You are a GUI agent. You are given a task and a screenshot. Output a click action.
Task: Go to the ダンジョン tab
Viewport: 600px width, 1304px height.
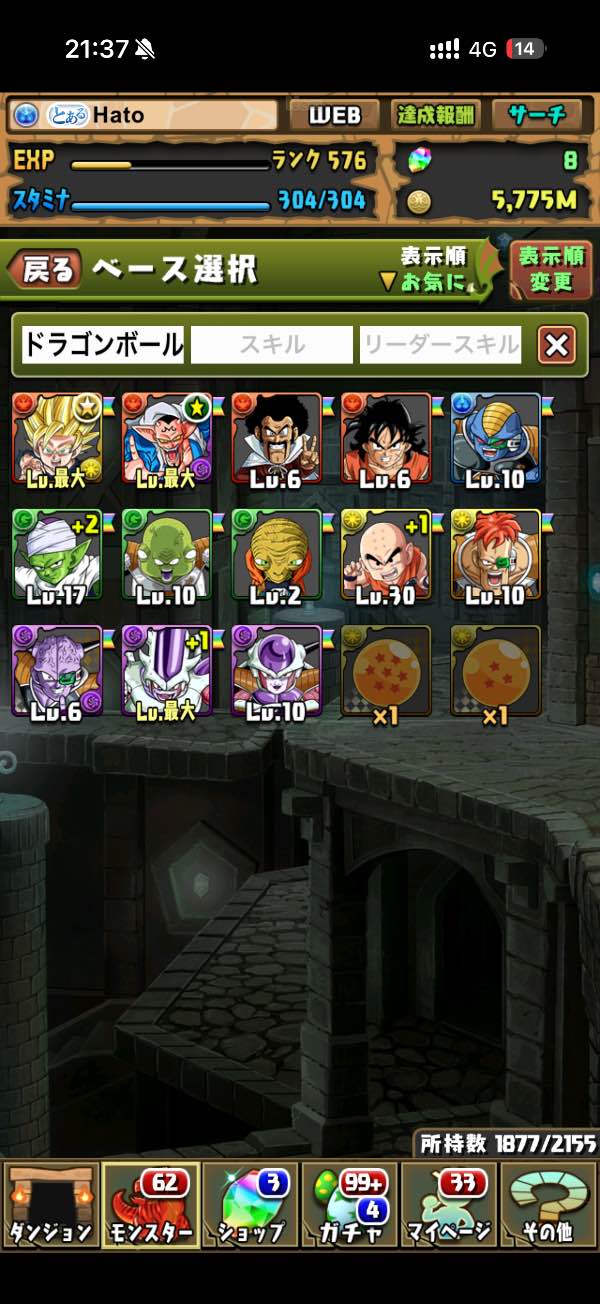pos(51,1205)
